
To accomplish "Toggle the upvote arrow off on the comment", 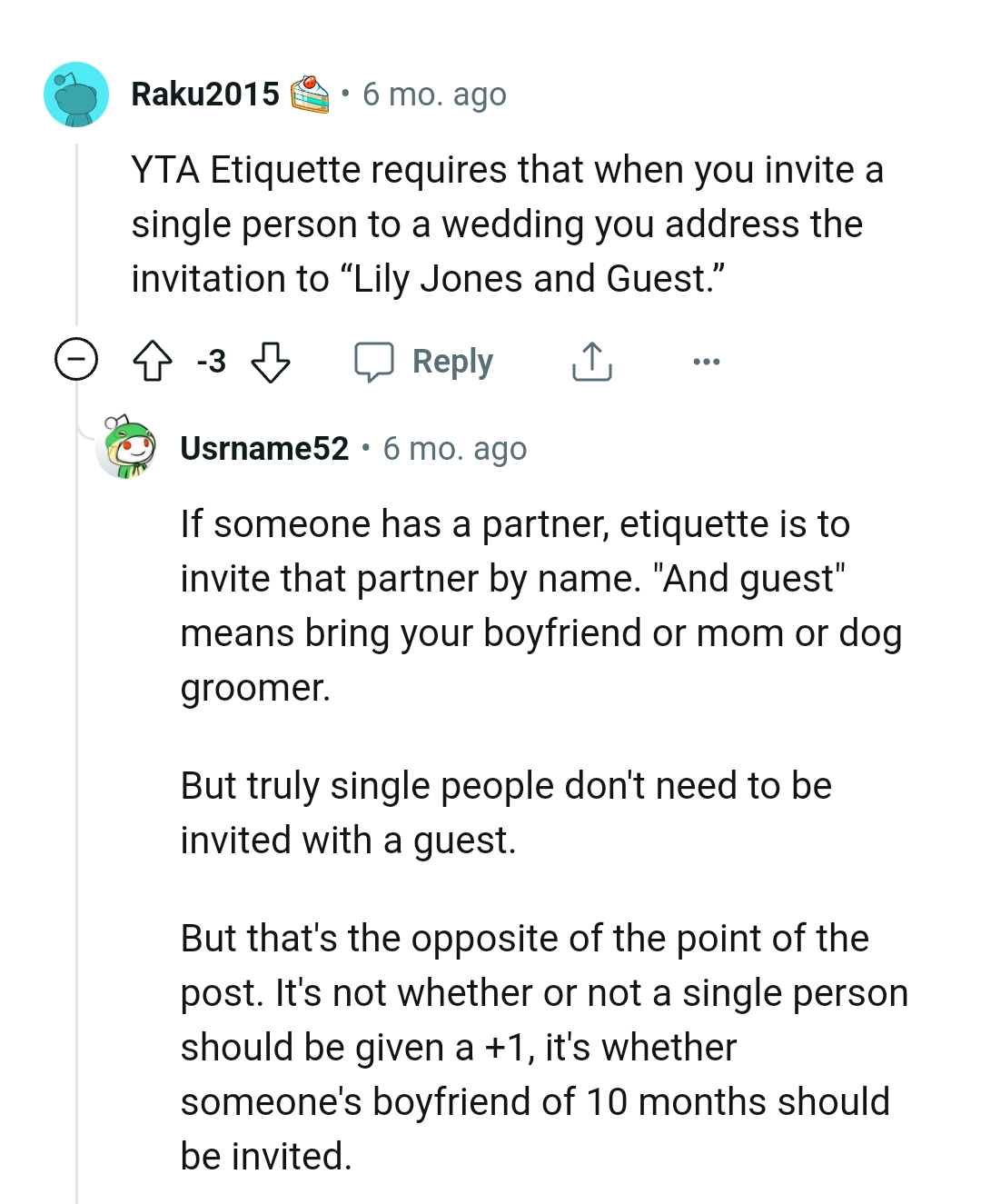I will [x=156, y=361].
